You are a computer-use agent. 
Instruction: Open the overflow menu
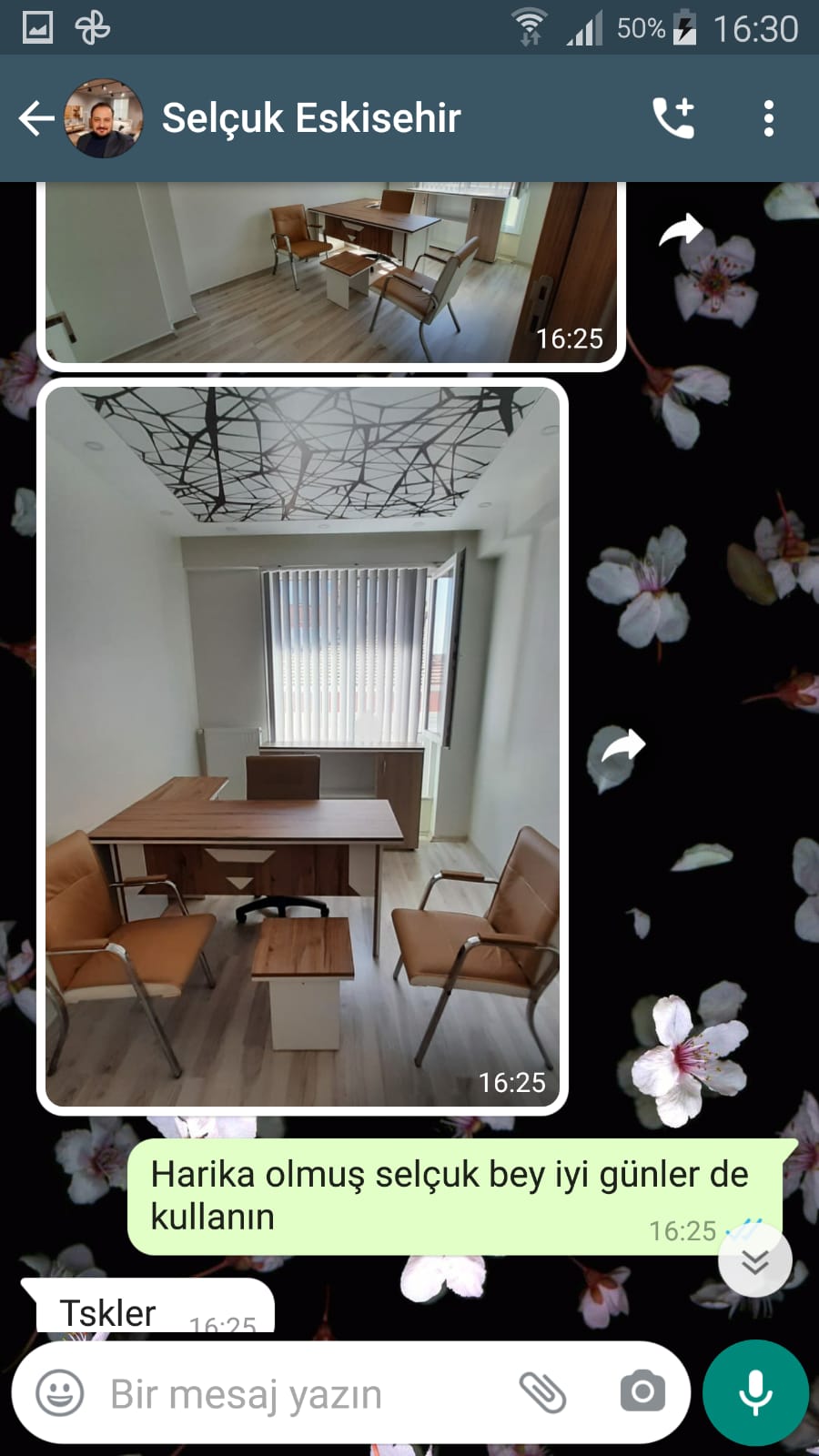tap(769, 118)
